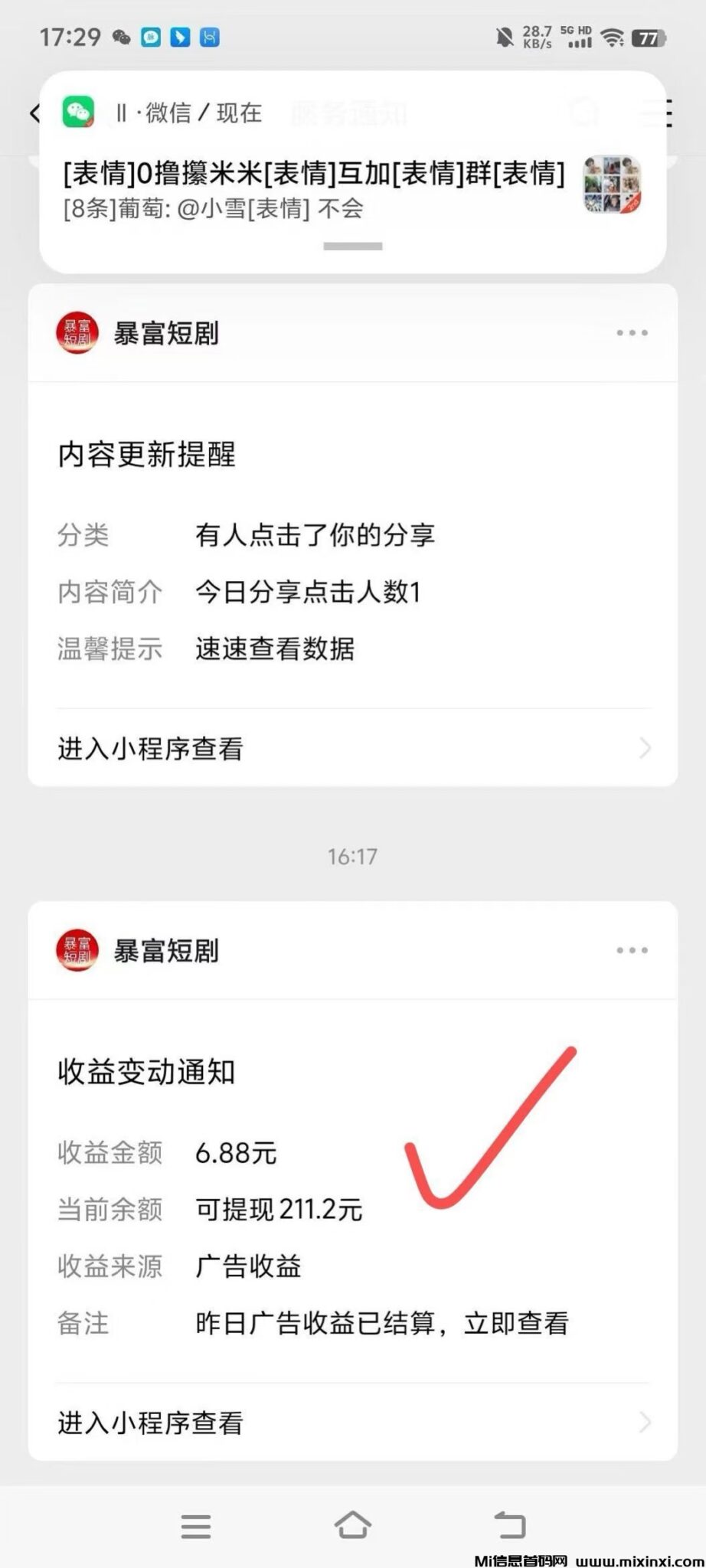706x1568 pixels.
Task: Open 进入小程序查看 on the content update card
Action: click(150, 749)
